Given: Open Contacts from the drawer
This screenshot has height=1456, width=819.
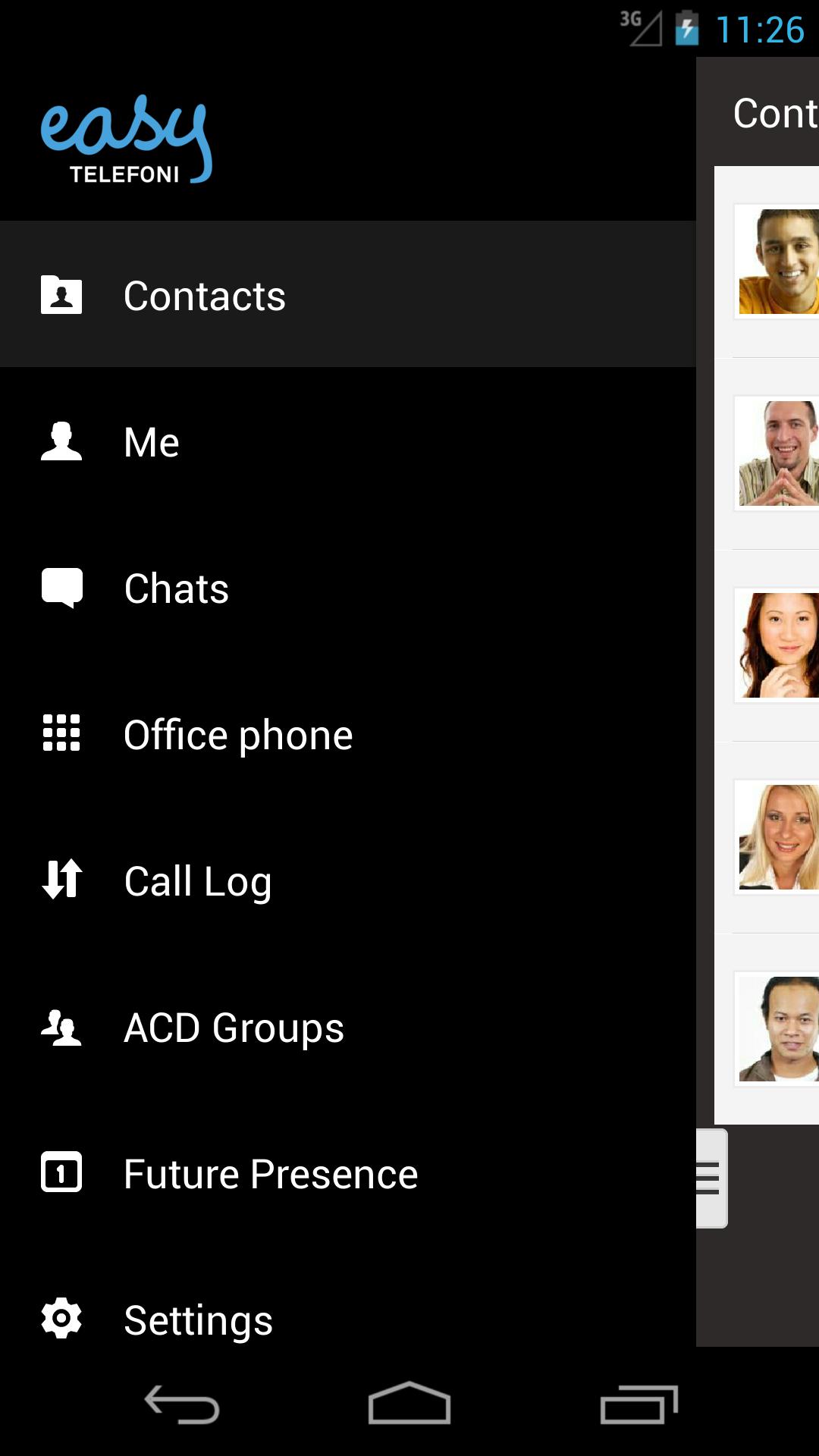Looking at the screenshot, I should pos(205,296).
